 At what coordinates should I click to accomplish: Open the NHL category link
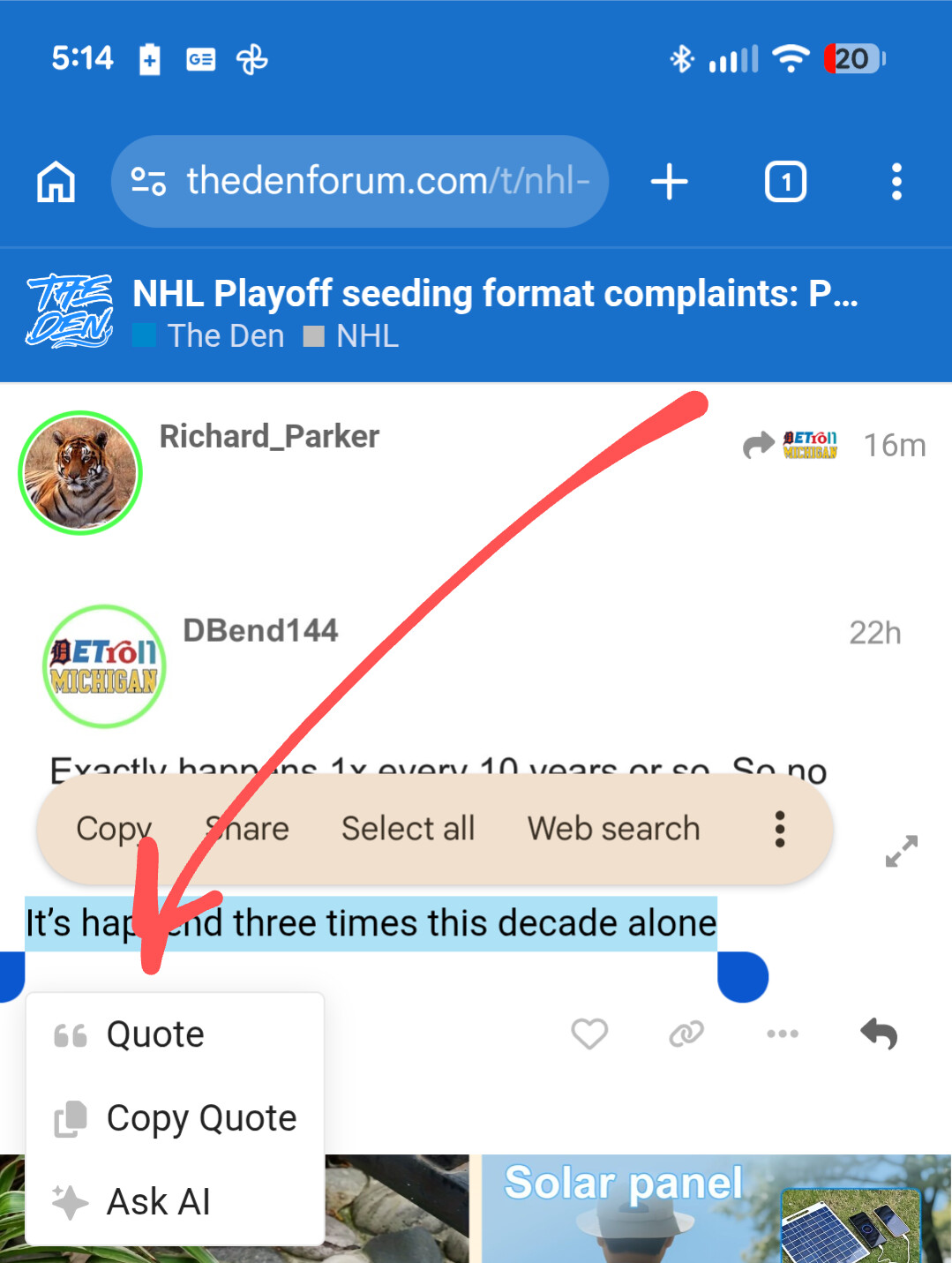(366, 336)
